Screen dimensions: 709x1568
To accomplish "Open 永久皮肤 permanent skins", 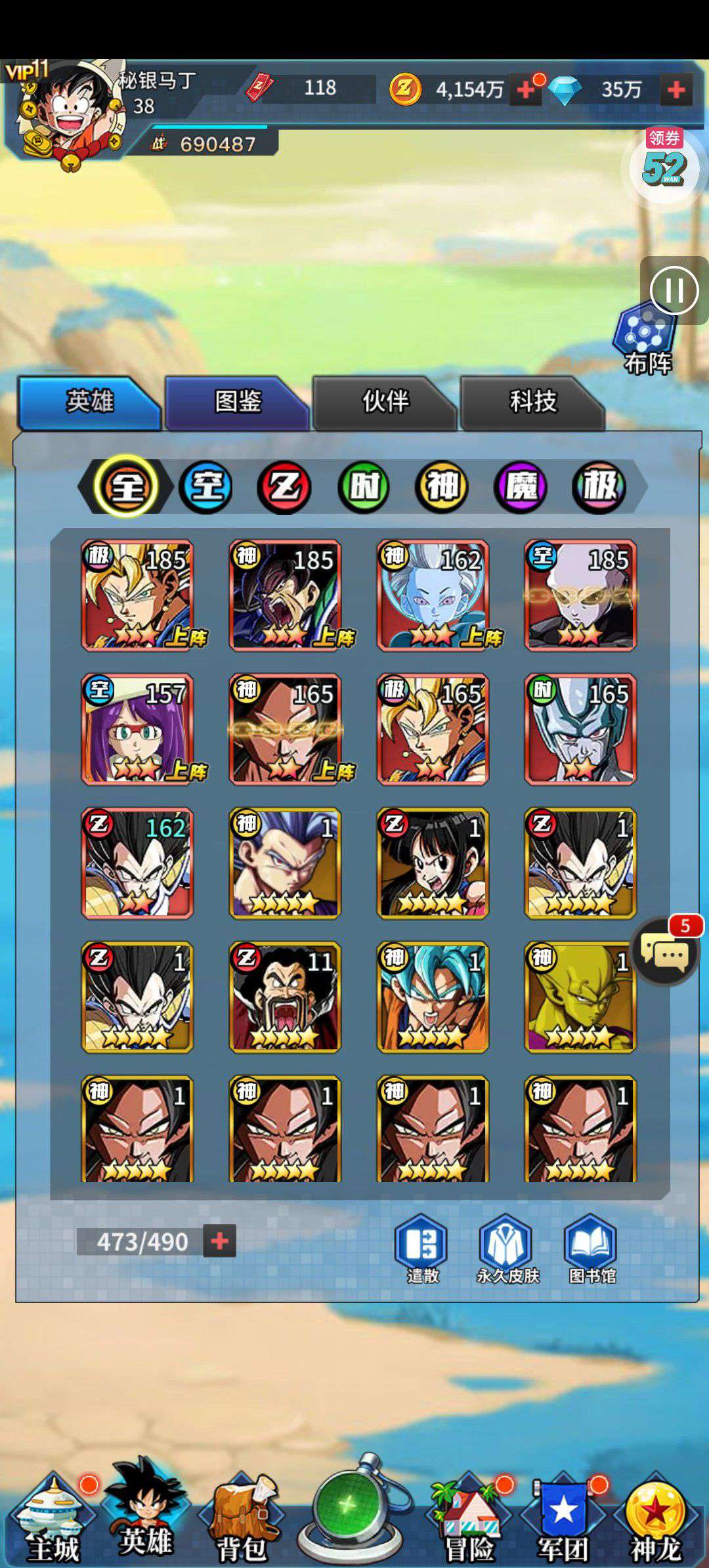I will (507, 1249).
